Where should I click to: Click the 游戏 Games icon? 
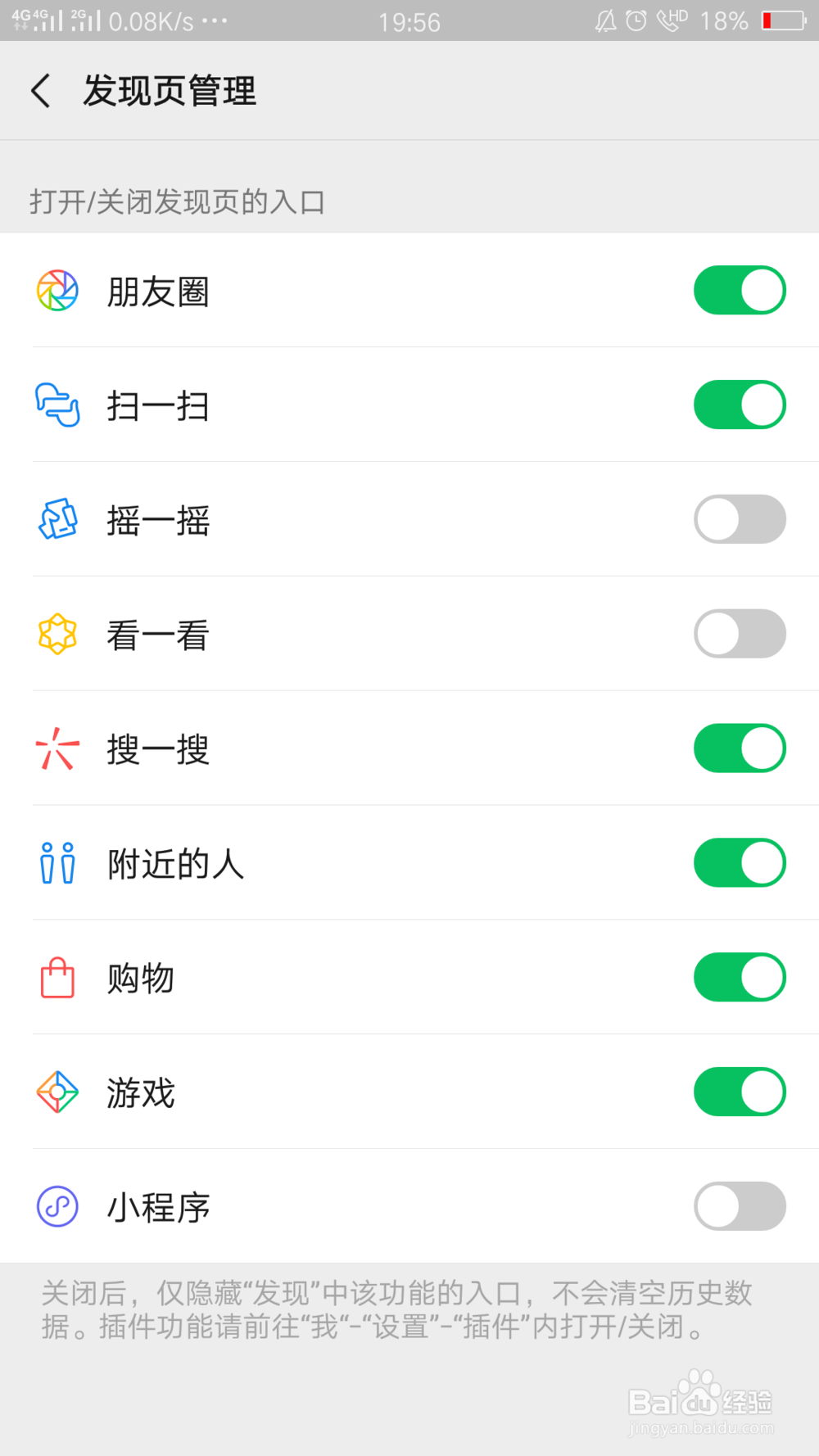[56, 1092]
